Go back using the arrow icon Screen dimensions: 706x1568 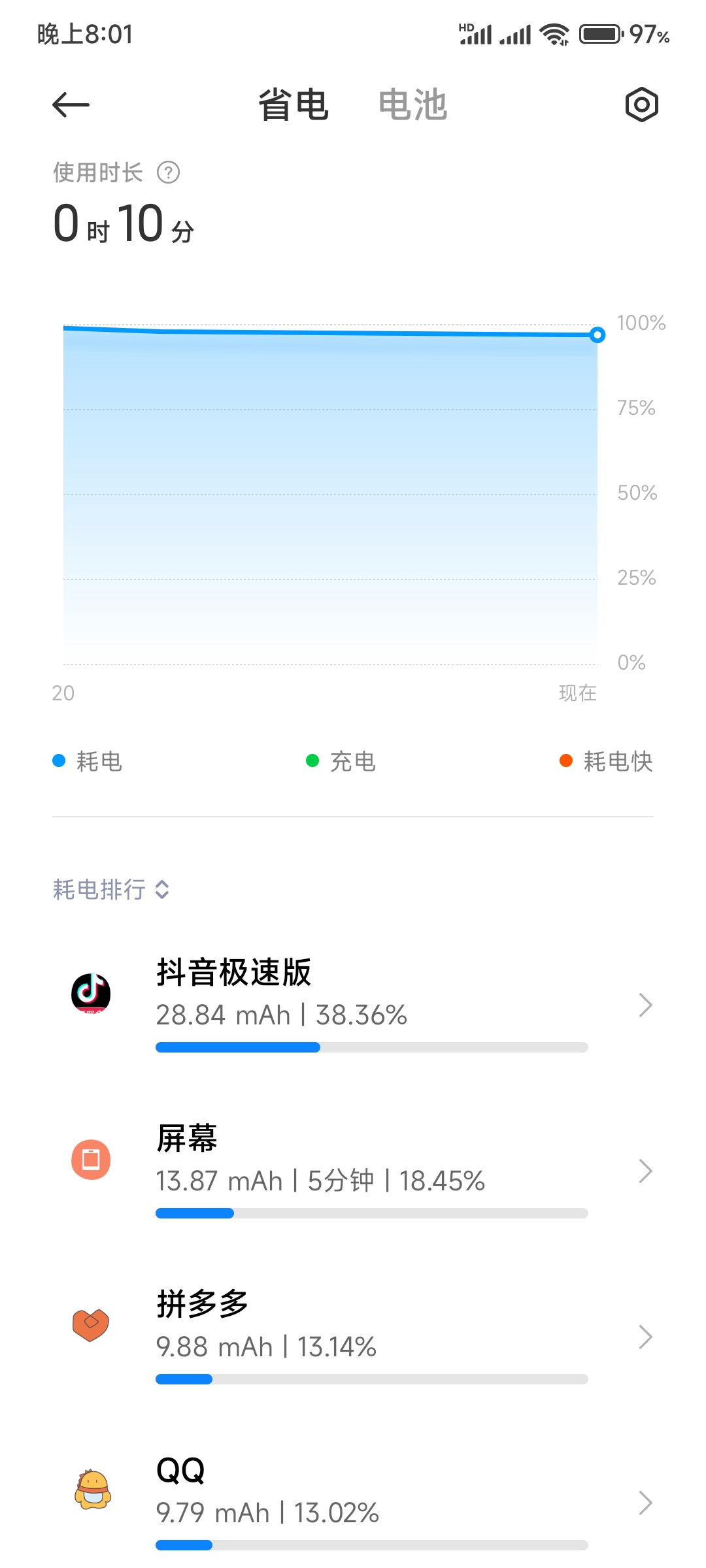pyautogui.click(x=71, y=105)
